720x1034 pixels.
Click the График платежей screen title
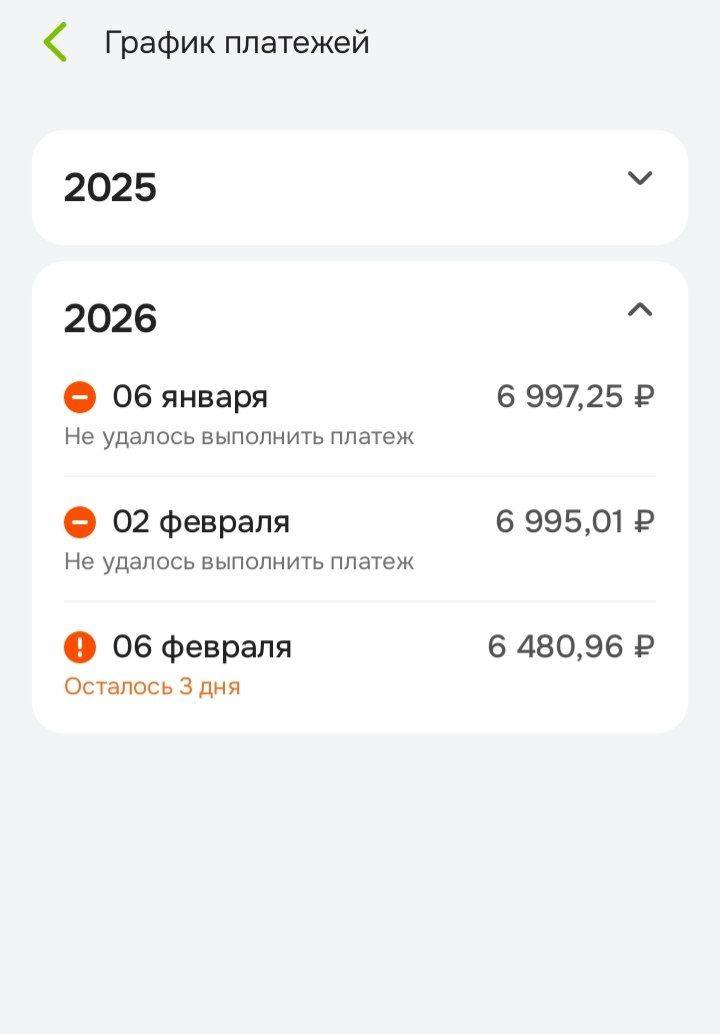click(x=237, y=42)
